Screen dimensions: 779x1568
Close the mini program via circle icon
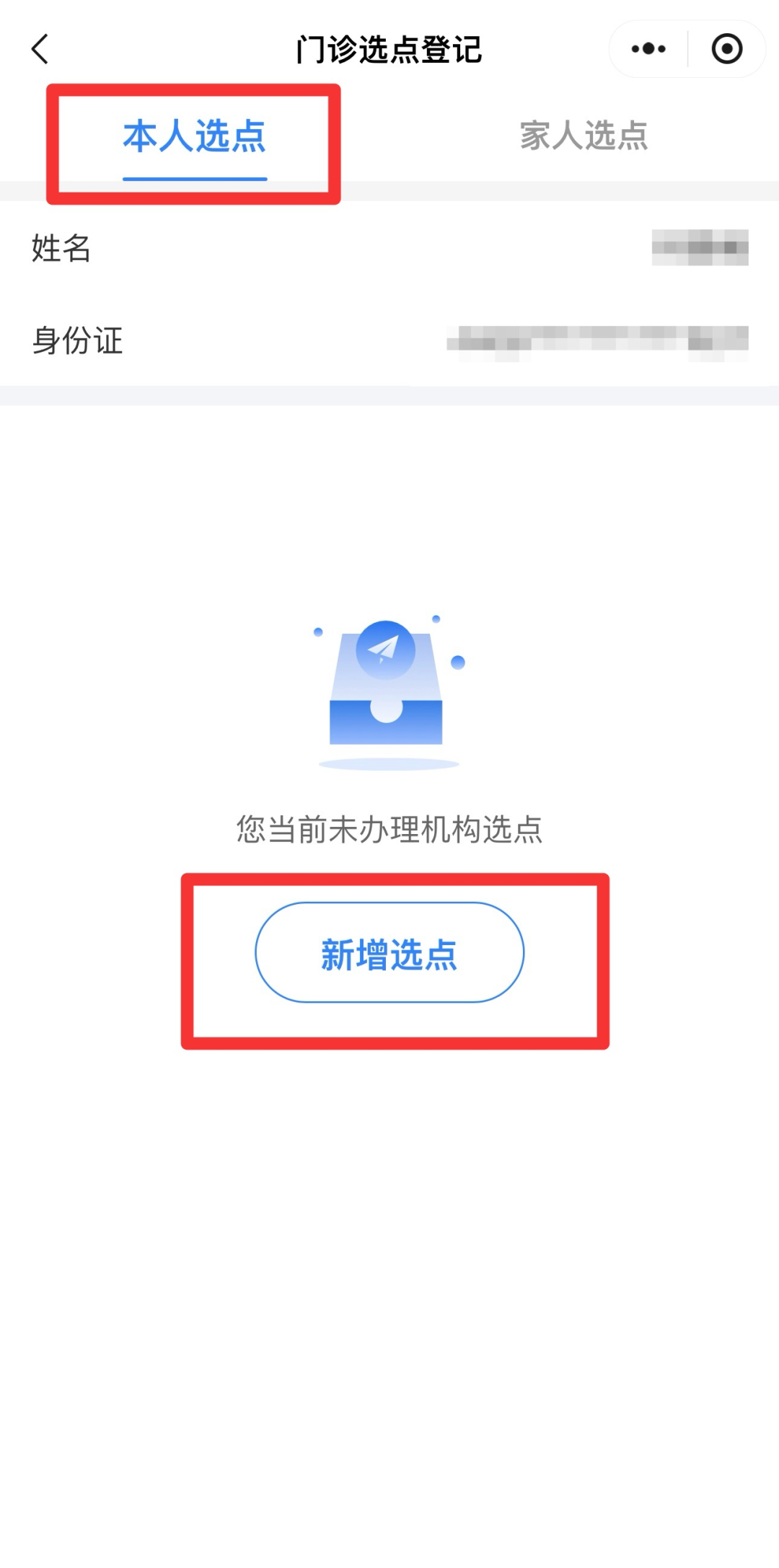point(726,49)
